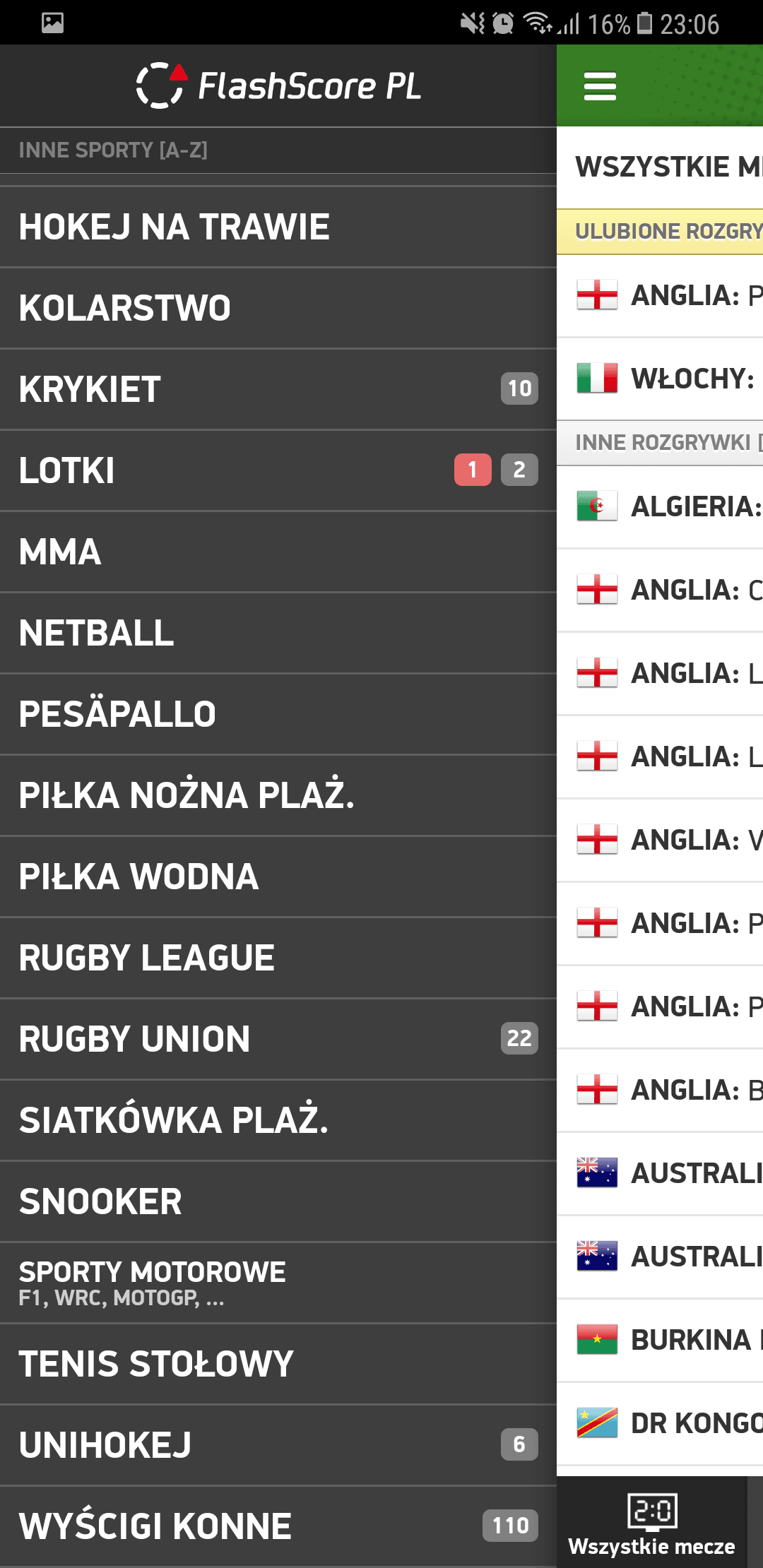Tap the hamburger menu icon

[600, 86]
